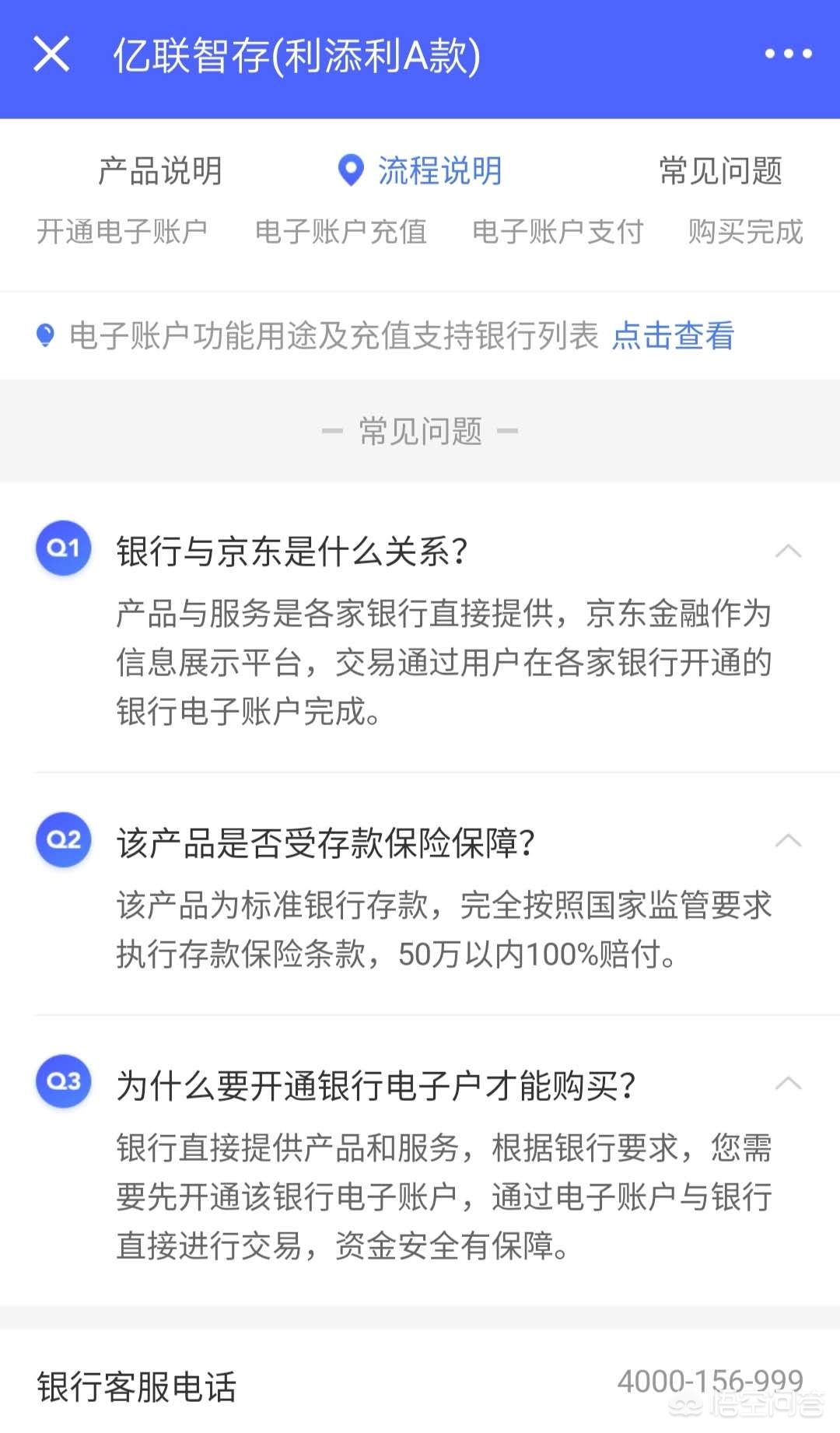Click the X close icon in the header
840x1433 pixels.
pos(50,53)
